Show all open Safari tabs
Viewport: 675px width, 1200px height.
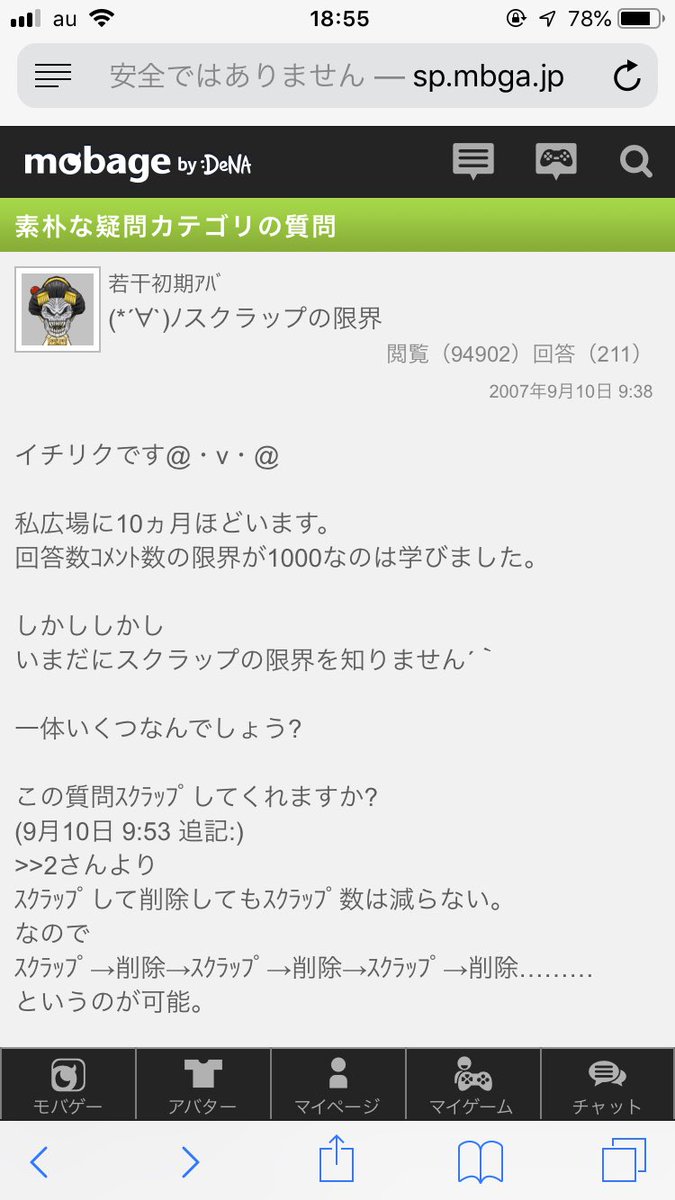[624, 1161]
